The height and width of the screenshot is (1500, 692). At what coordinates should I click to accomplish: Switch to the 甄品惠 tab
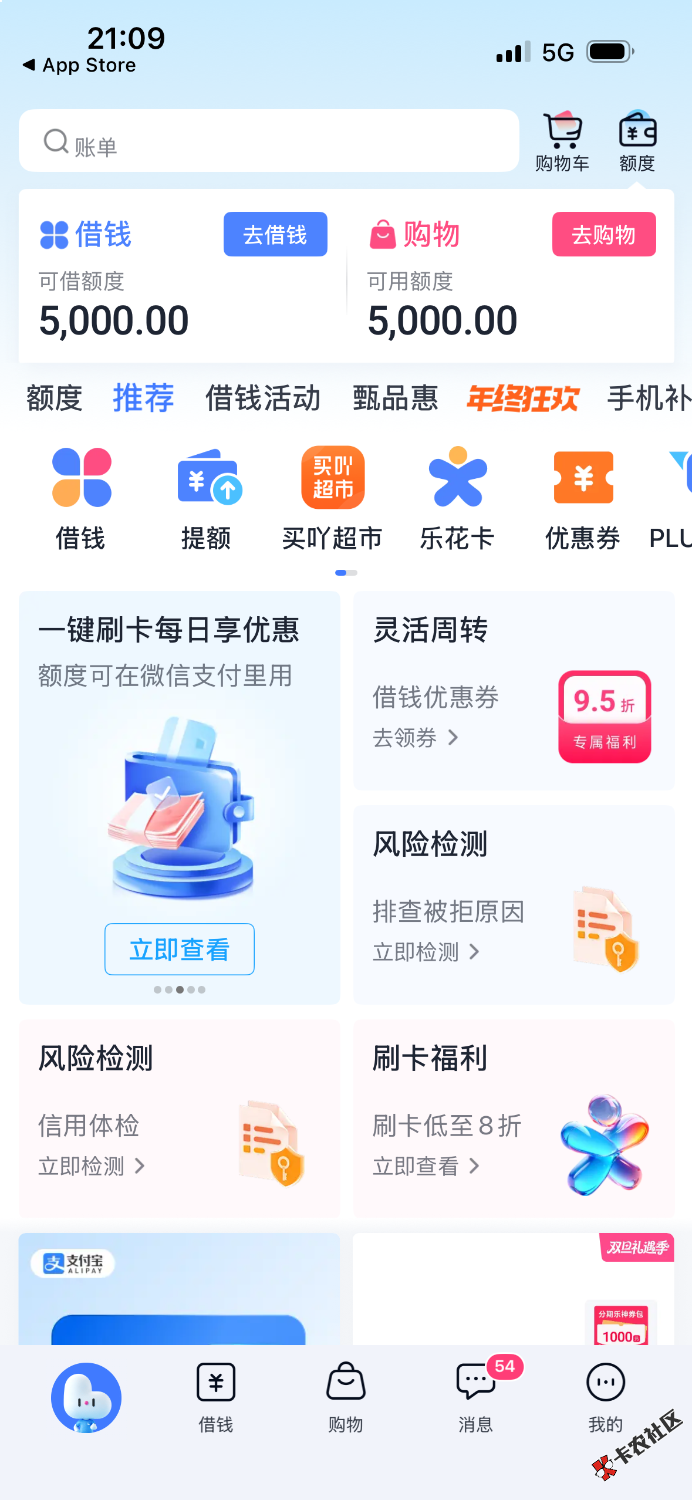click(395, 398)
